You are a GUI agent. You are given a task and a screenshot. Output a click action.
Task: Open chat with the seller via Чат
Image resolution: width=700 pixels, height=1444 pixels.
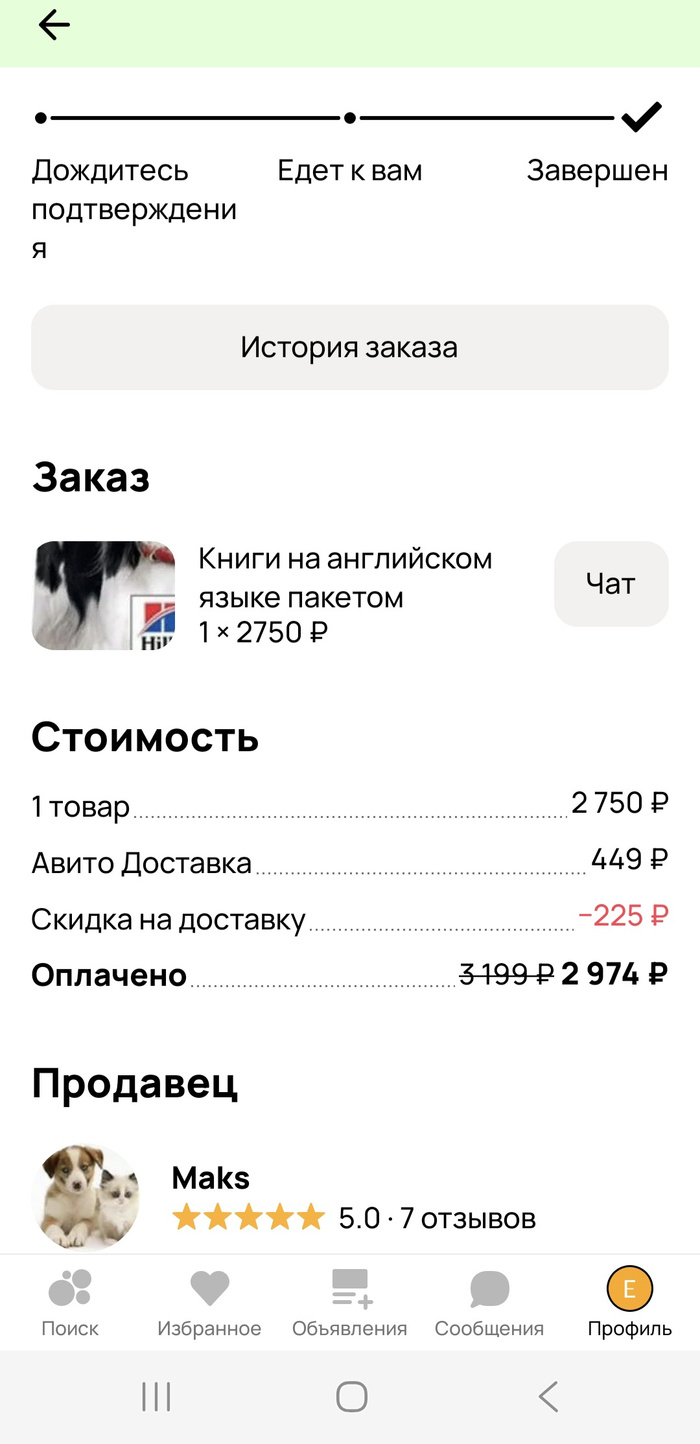click(x=610, y=584)
